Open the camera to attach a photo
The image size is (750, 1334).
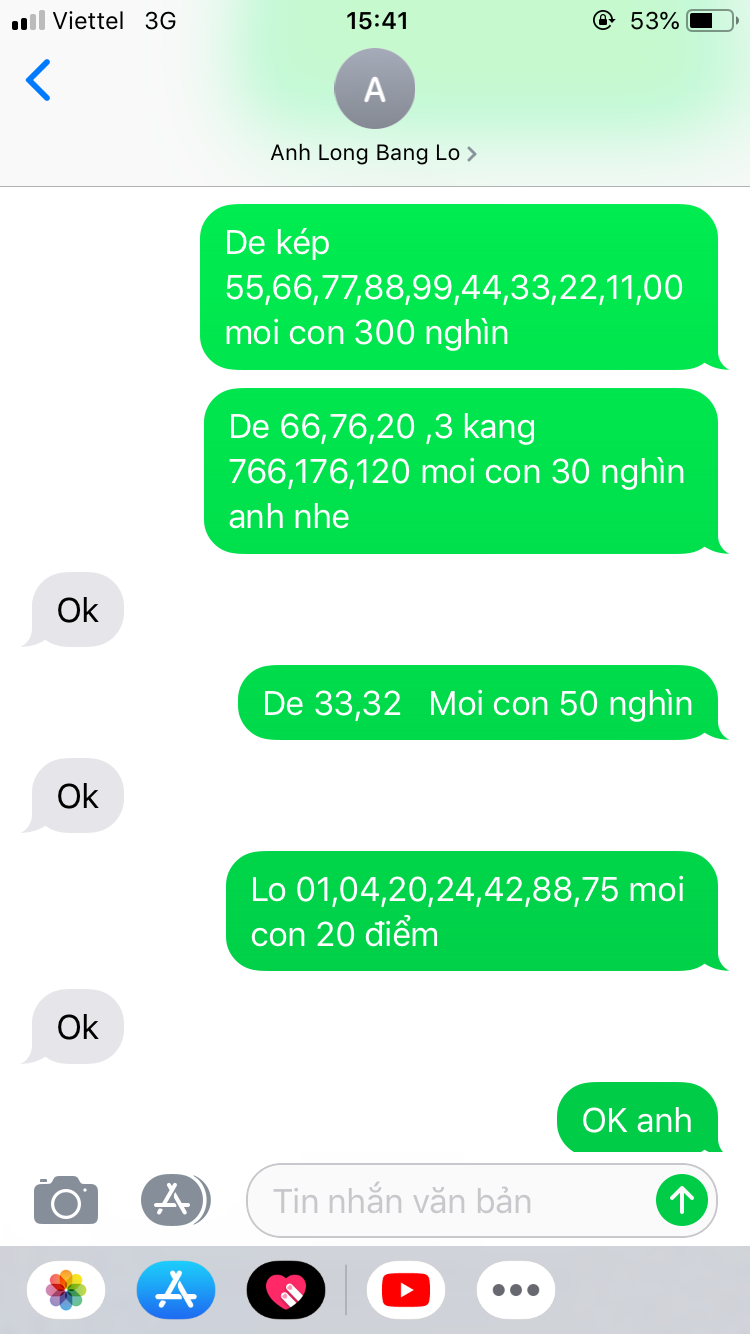(66, 1200)
